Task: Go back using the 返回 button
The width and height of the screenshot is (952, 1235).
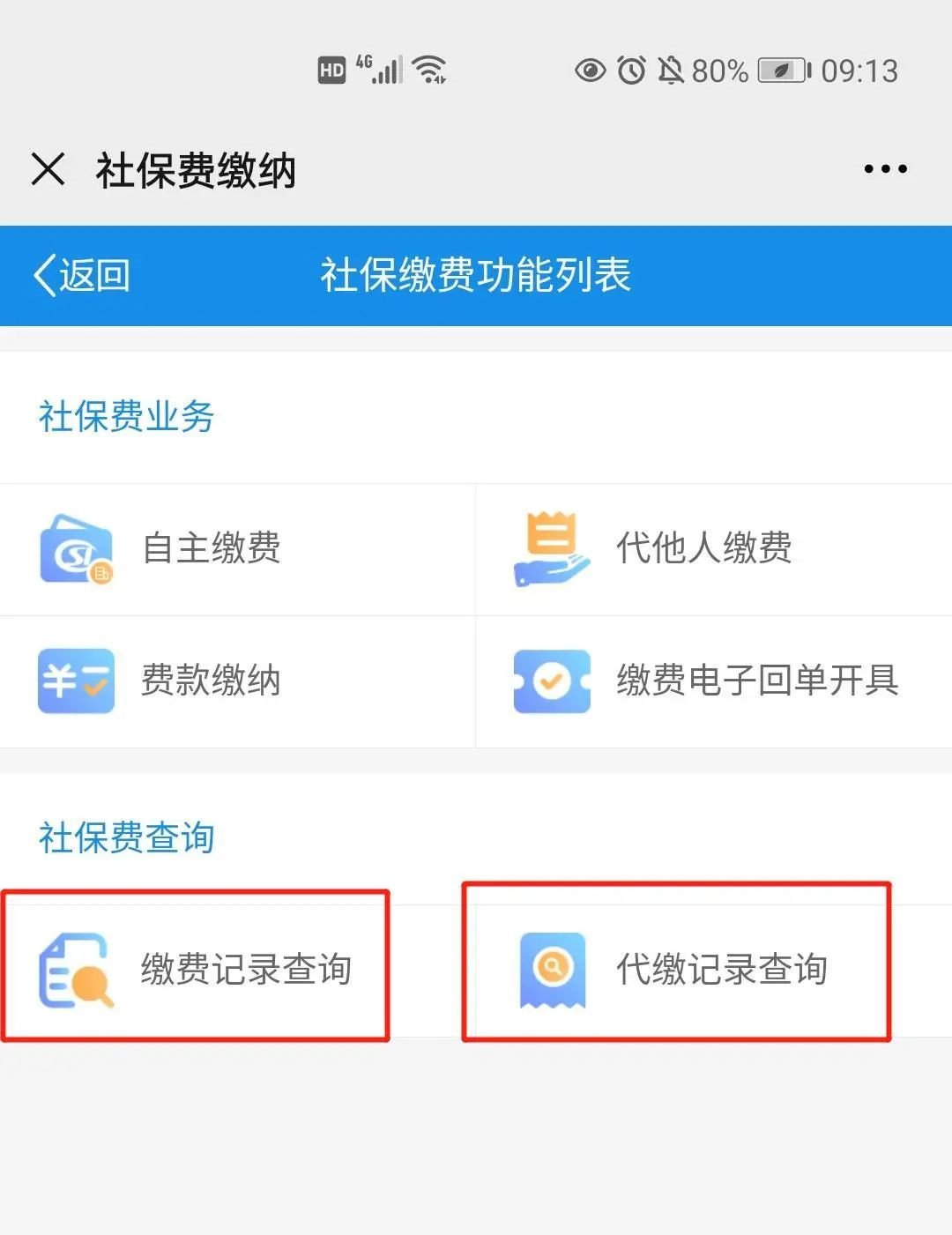Action: coord(82,275)
